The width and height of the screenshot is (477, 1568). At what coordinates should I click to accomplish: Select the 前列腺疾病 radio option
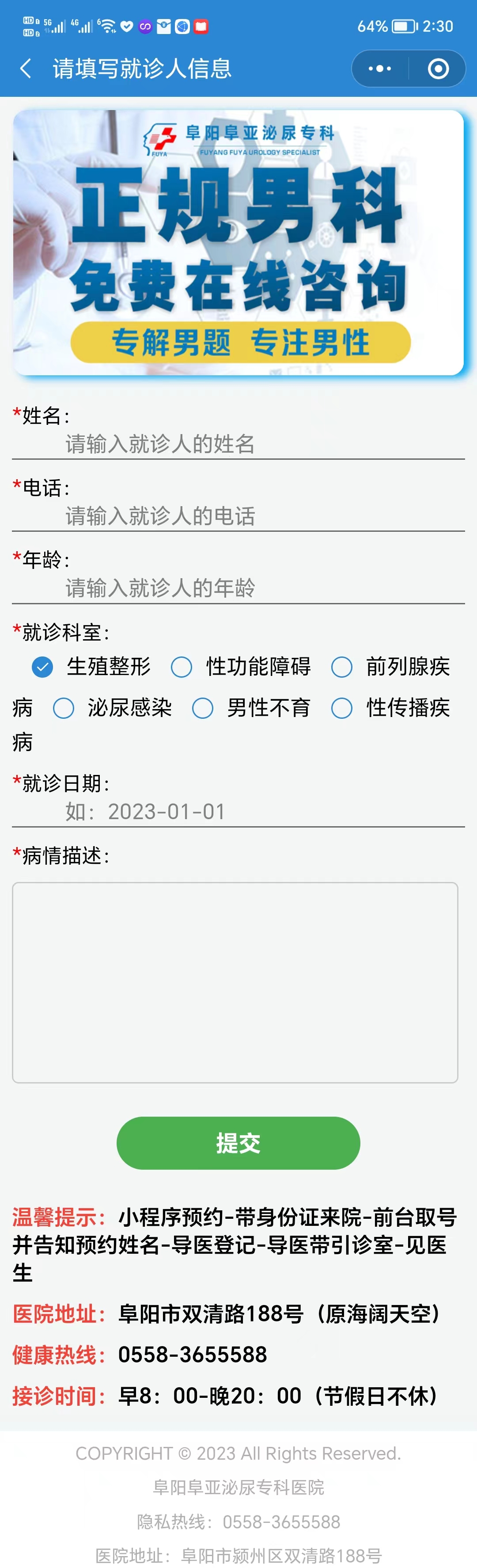point(342,667)
